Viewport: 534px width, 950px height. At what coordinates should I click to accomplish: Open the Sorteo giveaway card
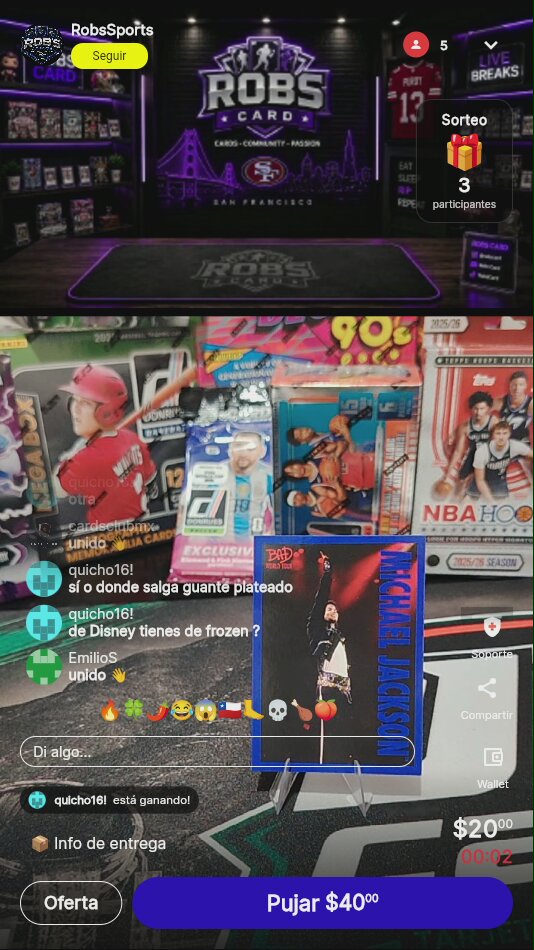click(464, 161)
